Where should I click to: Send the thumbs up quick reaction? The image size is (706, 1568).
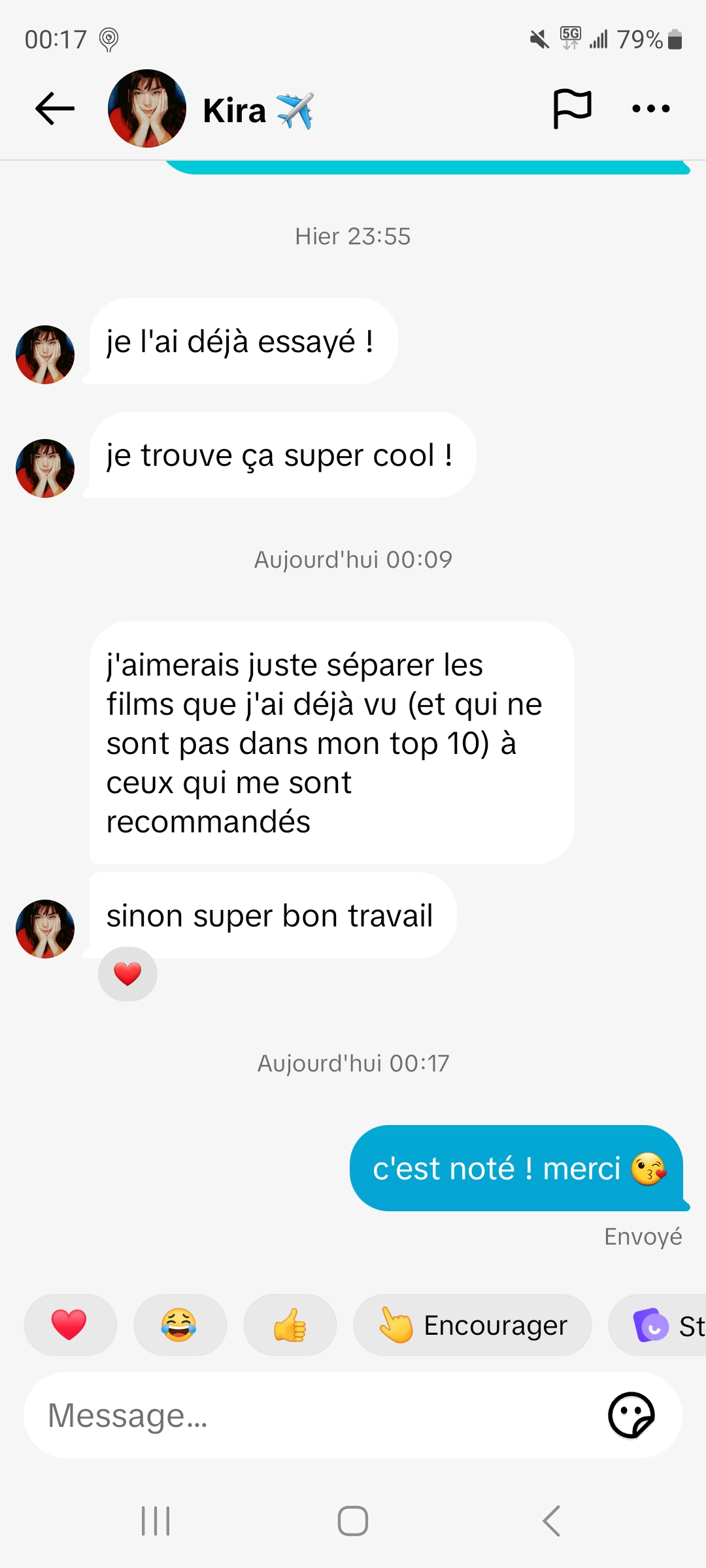[290, 1325]
